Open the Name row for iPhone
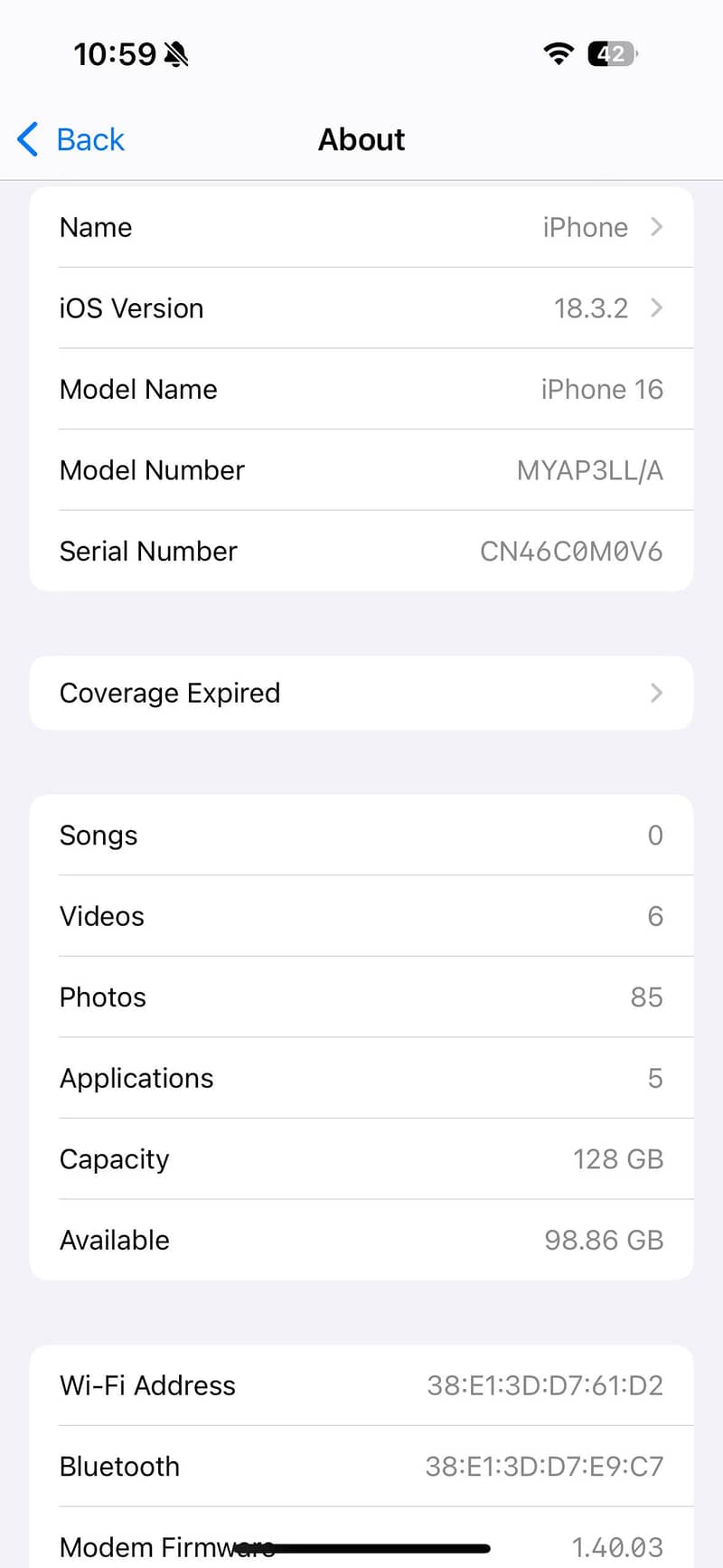Screen dimensions: 723x1568 click(x=361, y=227)
